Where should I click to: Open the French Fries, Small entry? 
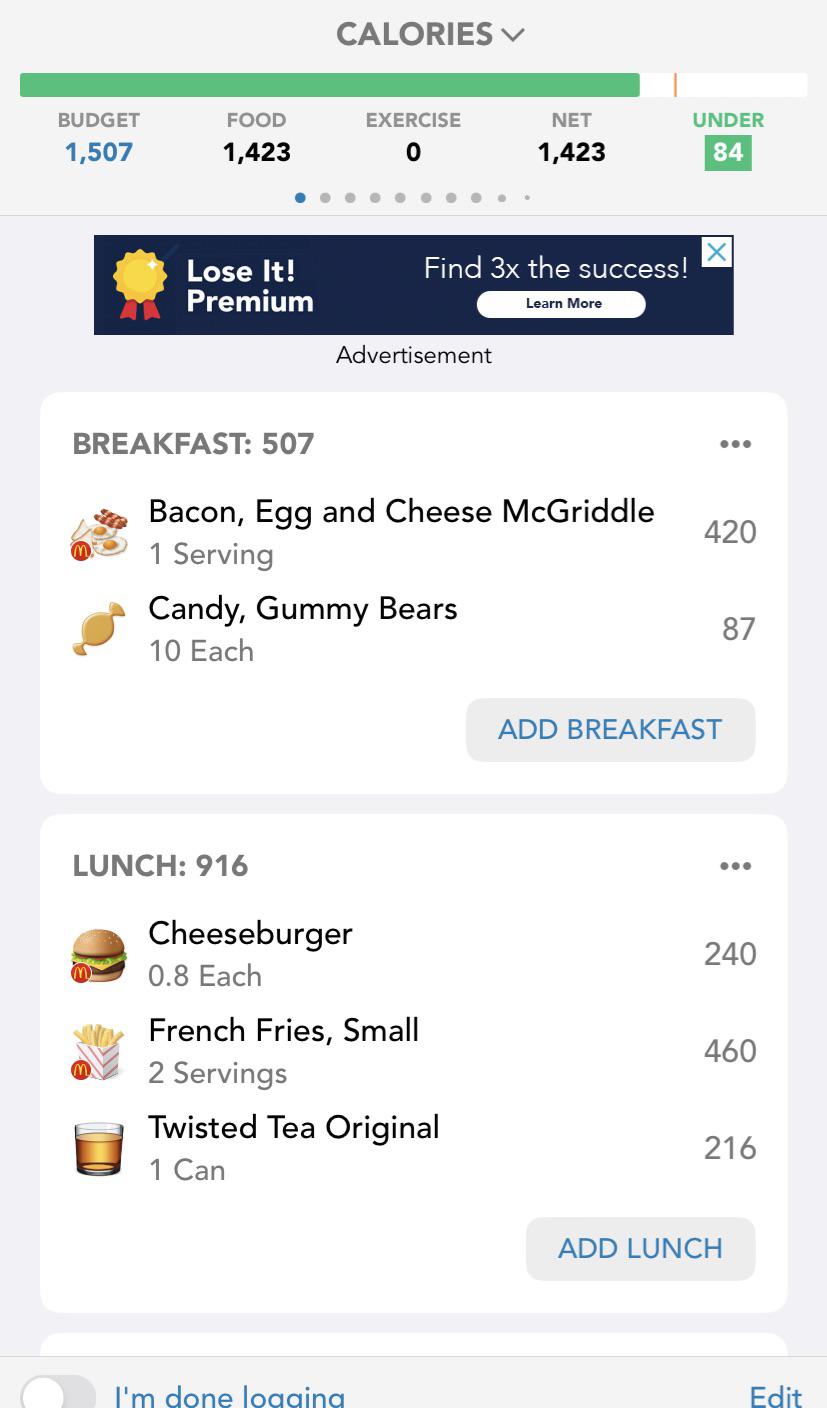pos(413,1050)
